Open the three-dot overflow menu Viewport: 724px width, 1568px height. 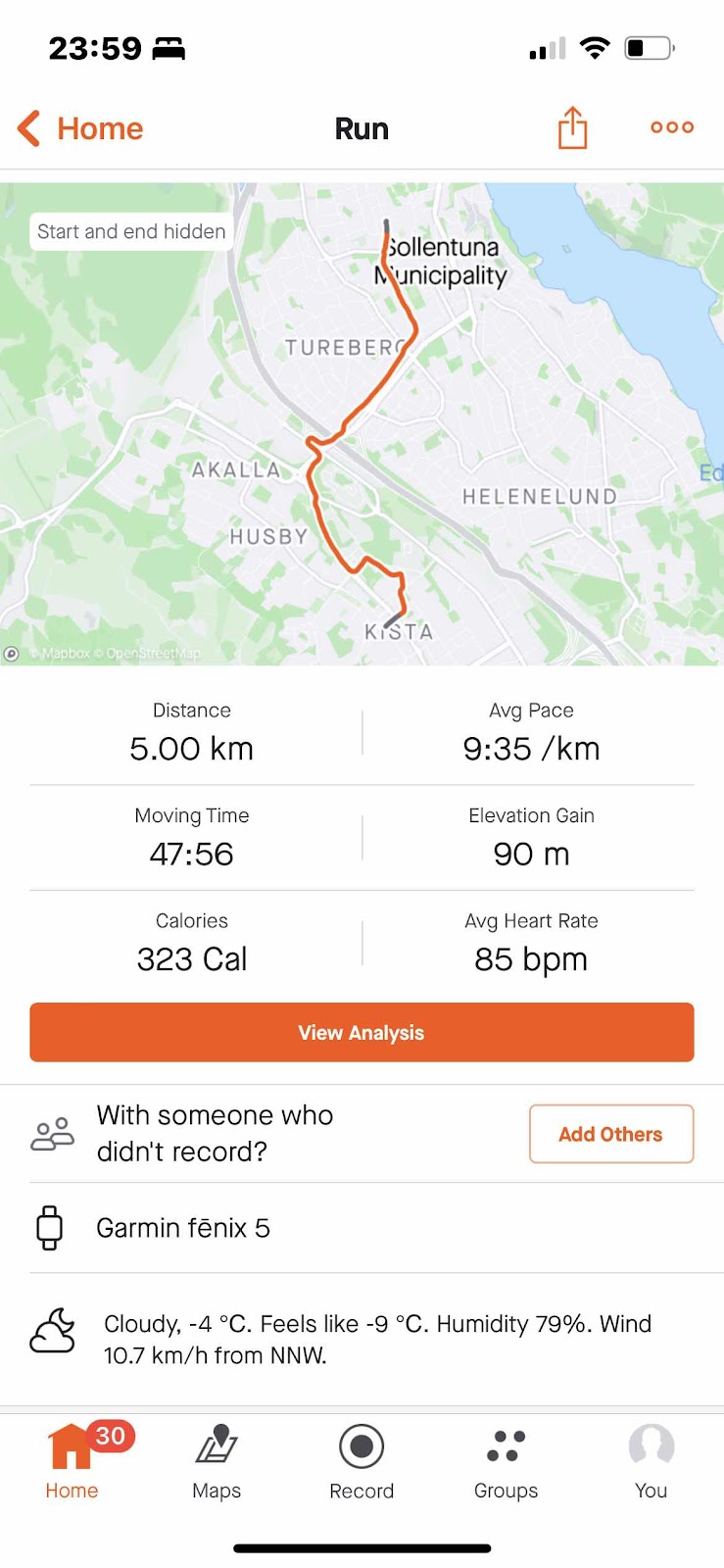pyautogui.click(x=672, y=127)
